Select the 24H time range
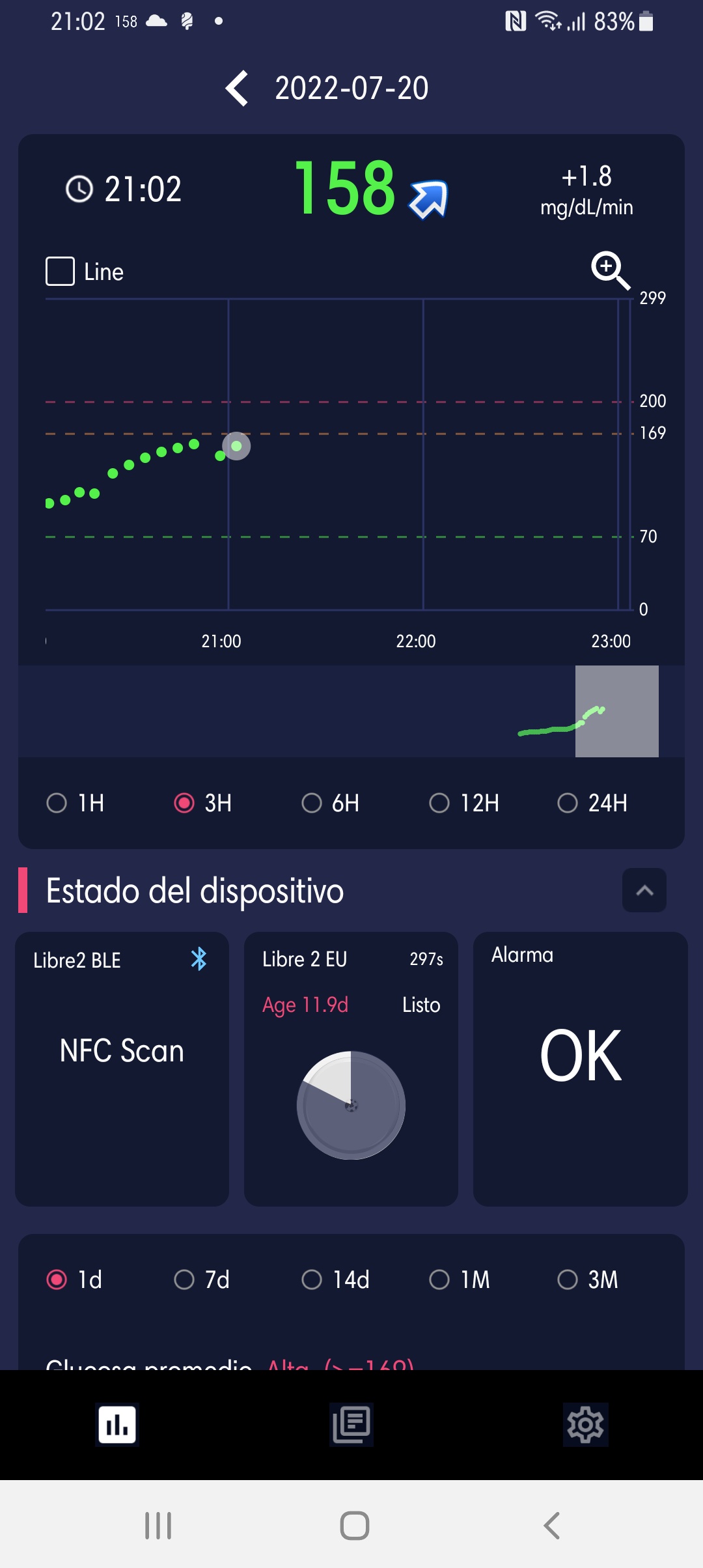The height and width of the screenshot is (1568, 703). [x=568, y=803]
